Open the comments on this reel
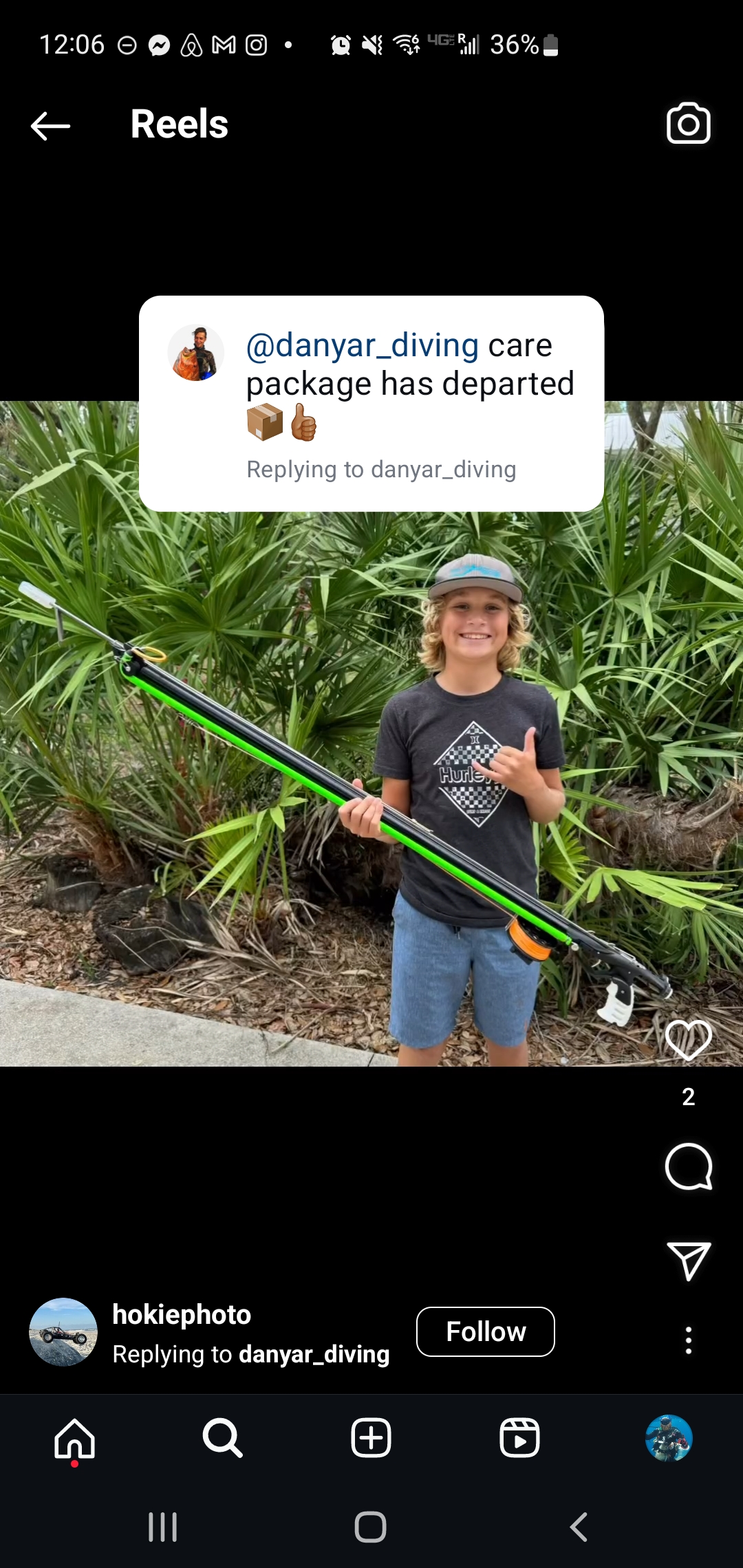743x1568 pixels. click(x=688, y=1166)
